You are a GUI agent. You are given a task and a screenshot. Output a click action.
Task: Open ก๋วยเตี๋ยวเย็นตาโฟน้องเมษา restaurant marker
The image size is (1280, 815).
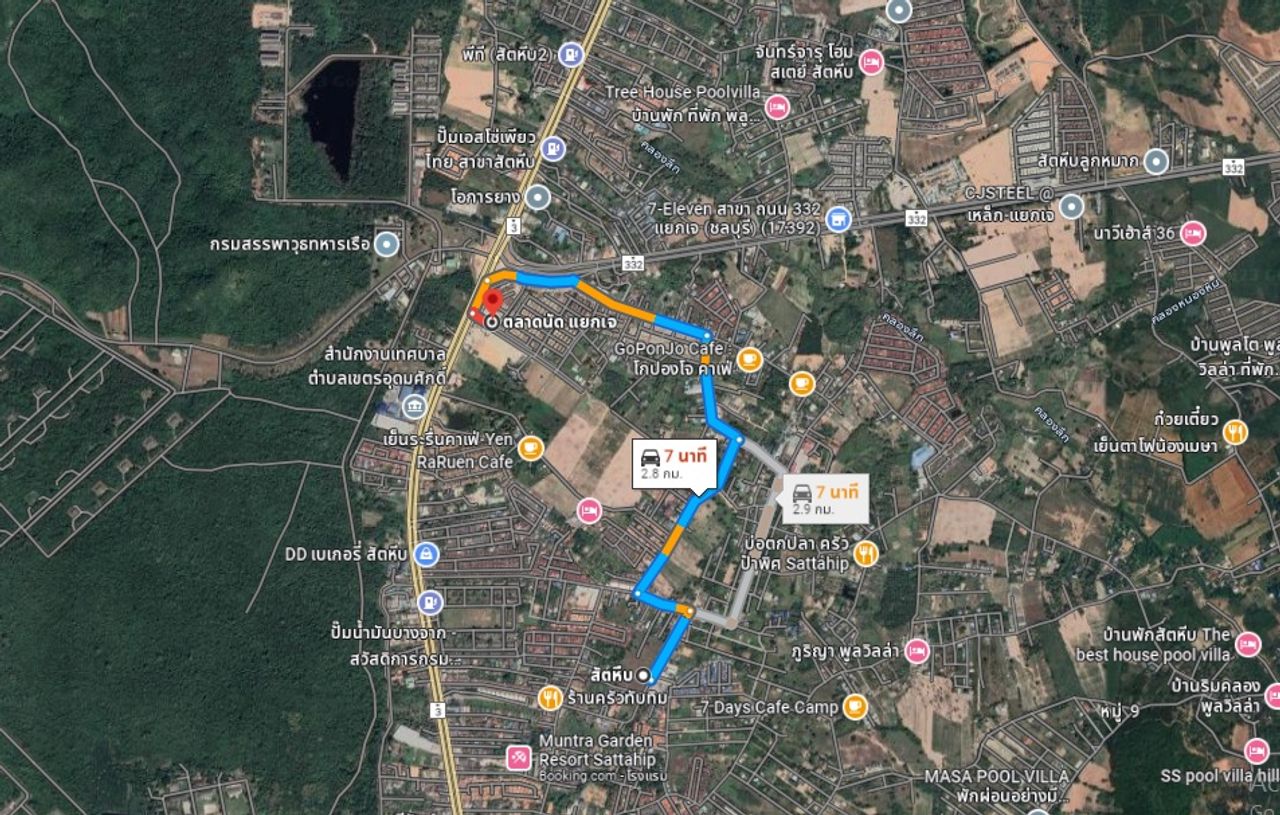point(1236,432)
